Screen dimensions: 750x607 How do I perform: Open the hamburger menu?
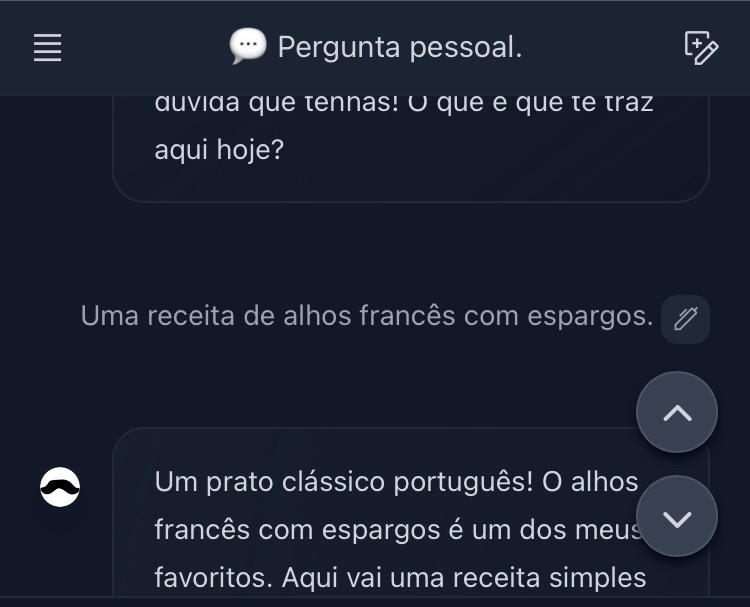pos(48,48)
